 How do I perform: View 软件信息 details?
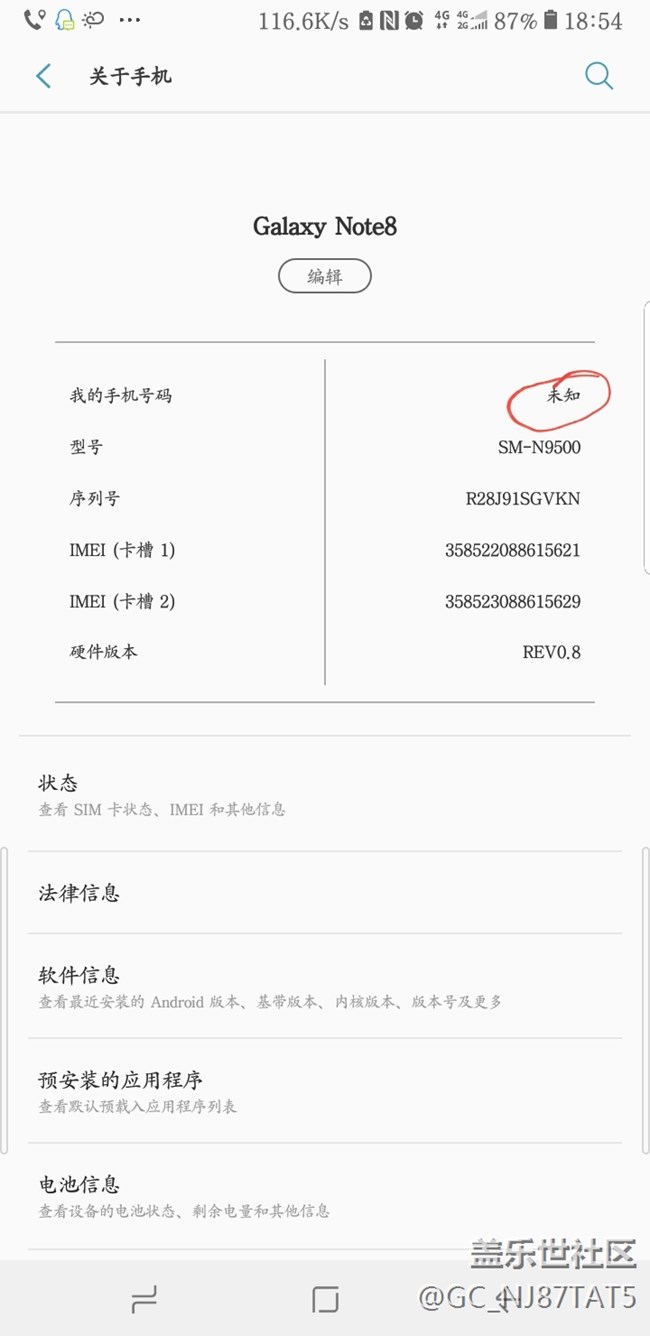point(324,986)
